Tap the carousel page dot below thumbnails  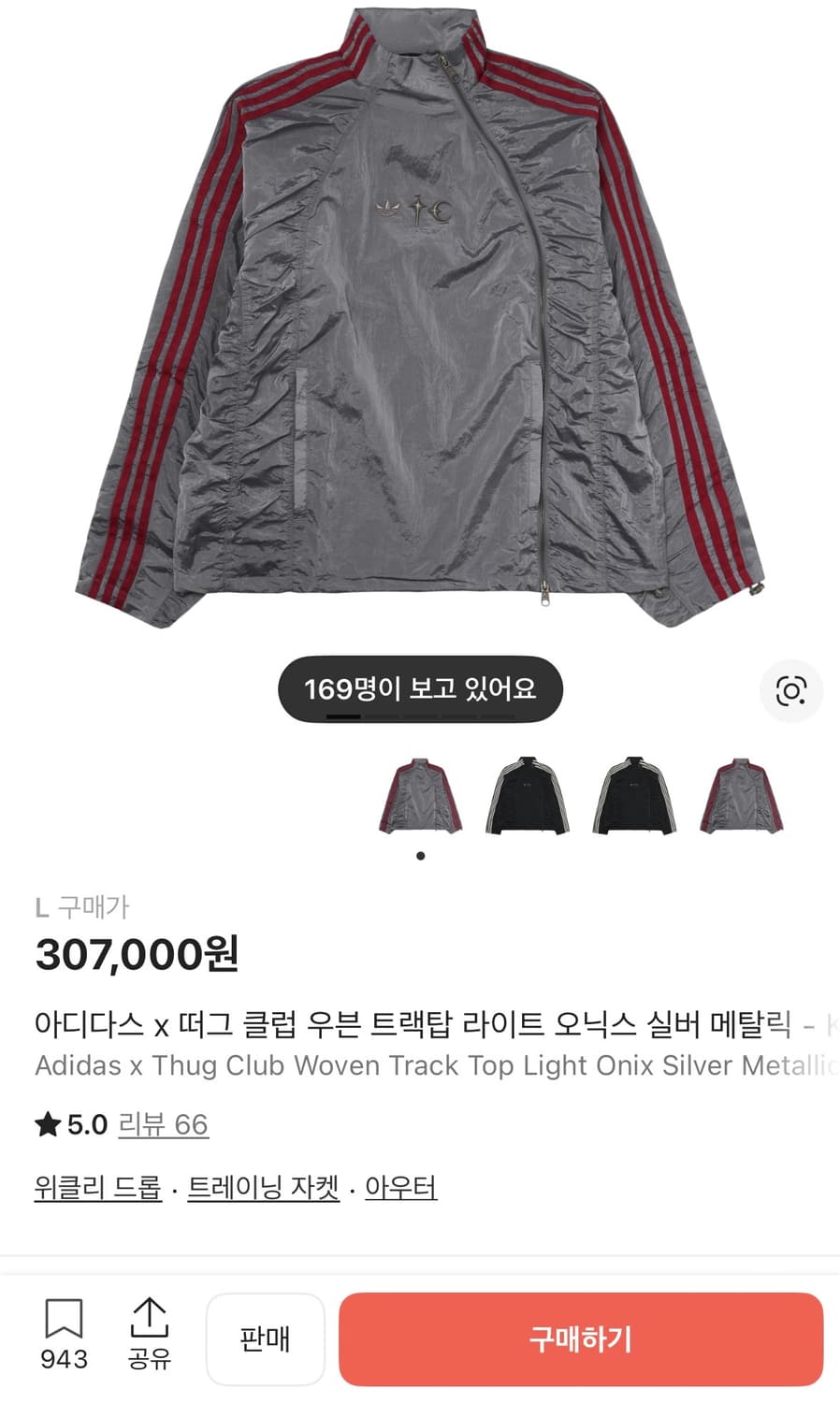[x=420, y=856]
